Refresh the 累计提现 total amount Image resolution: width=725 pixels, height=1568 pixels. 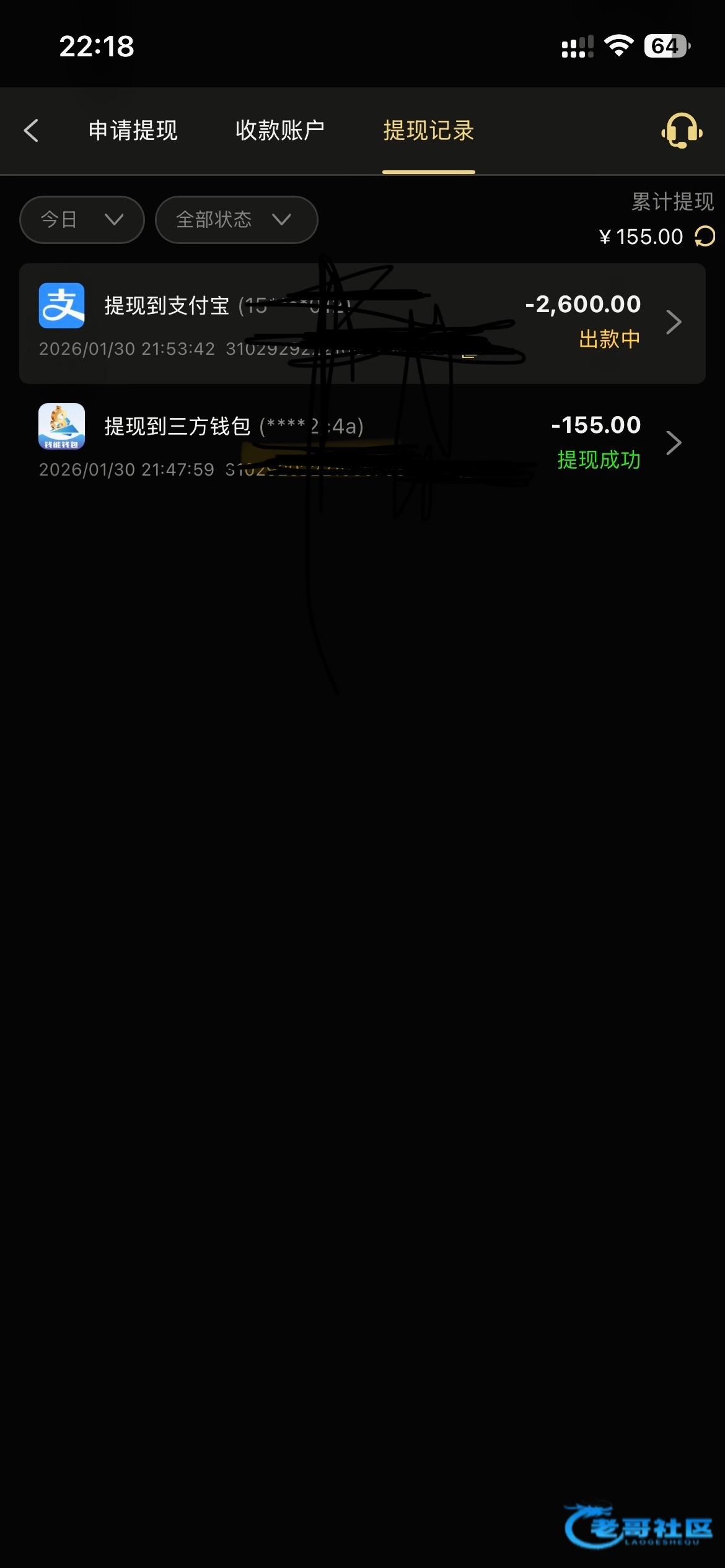point(705,237)
